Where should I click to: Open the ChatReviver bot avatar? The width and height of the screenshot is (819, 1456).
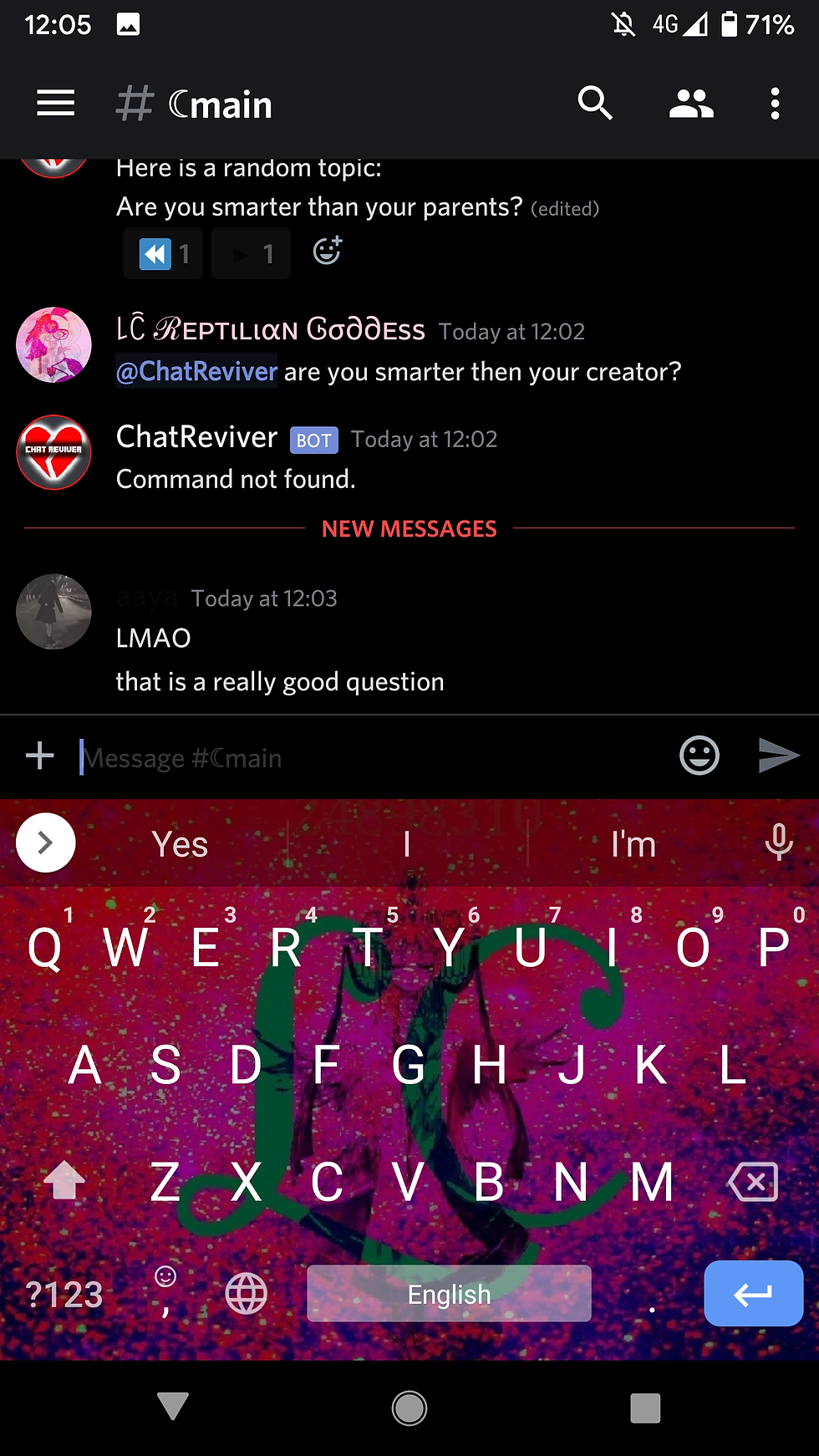coord(54,452)
